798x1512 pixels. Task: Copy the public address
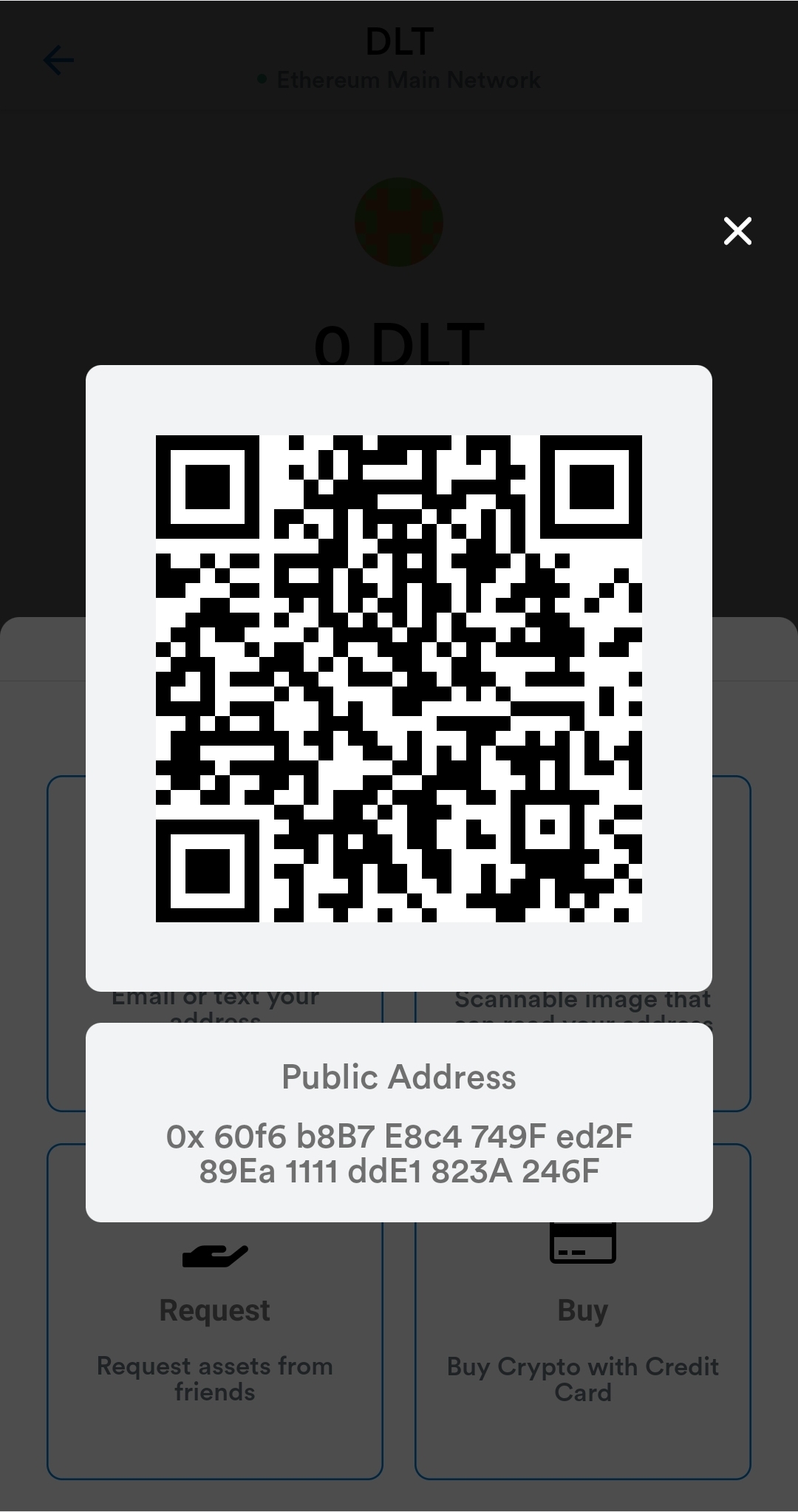pyautogui.click(x=399, y=1154)
